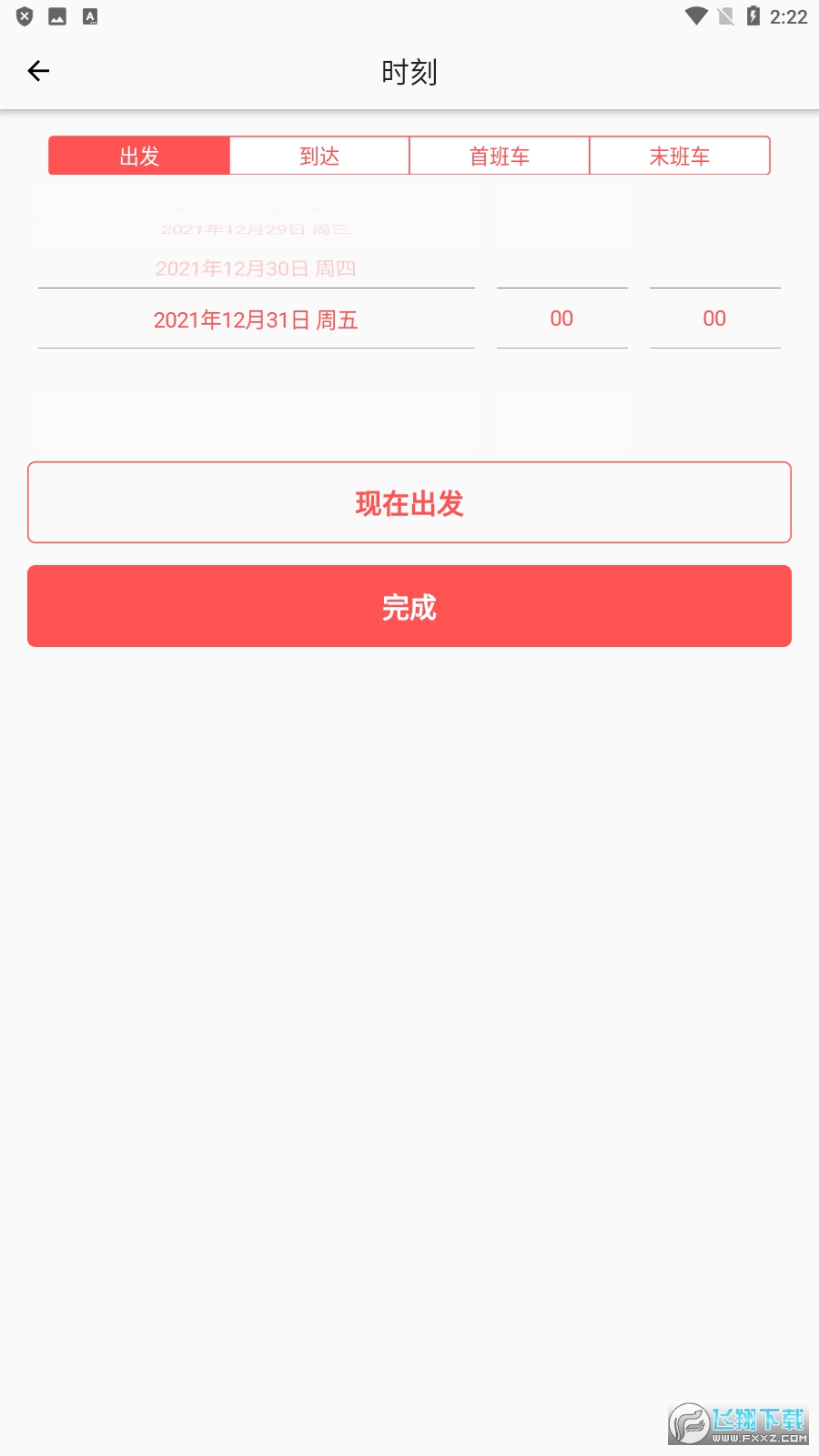Tap the Wi-Fi icon in the status bar
This screenshot has height=1456, width=819.
[695, 15]
